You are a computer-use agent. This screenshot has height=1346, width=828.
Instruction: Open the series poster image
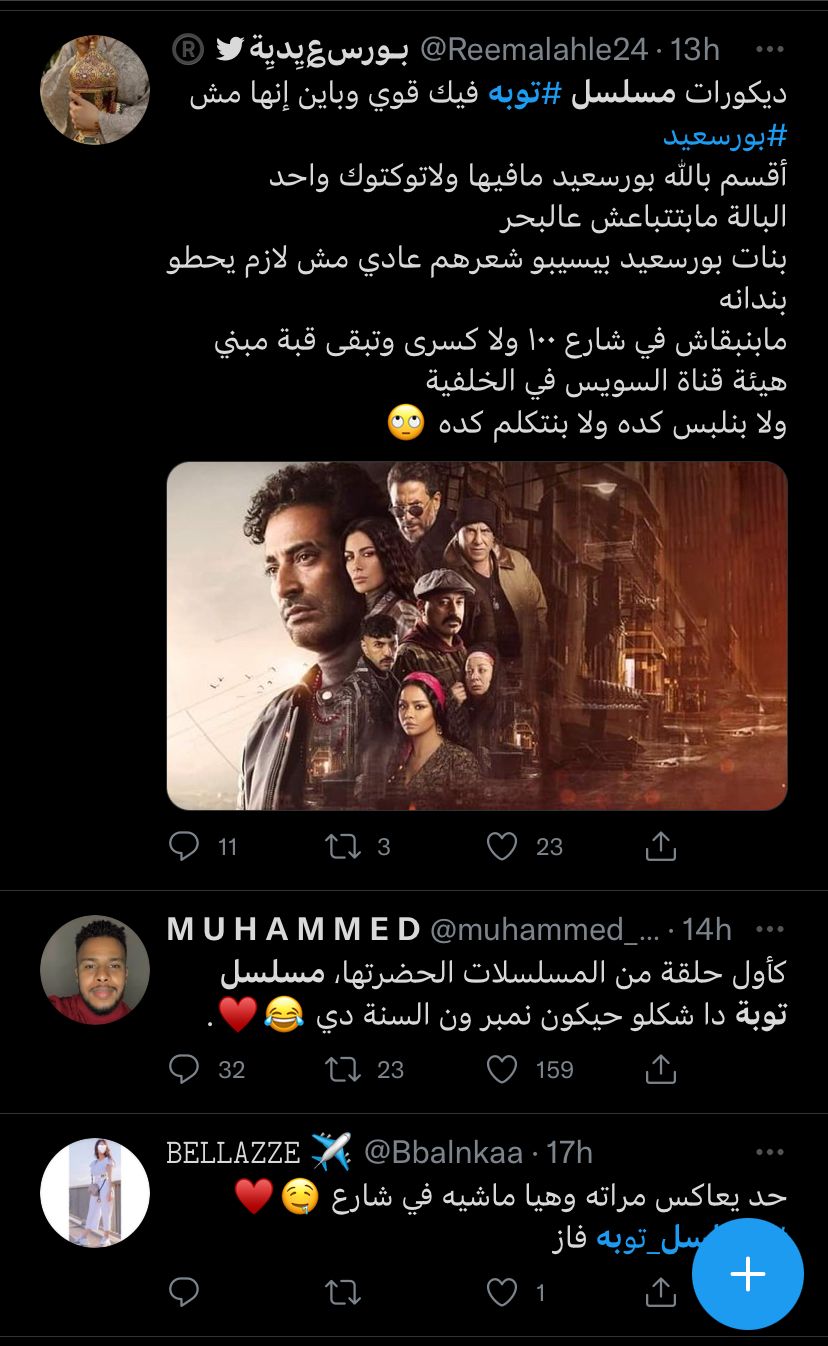[x=476, y=635]
